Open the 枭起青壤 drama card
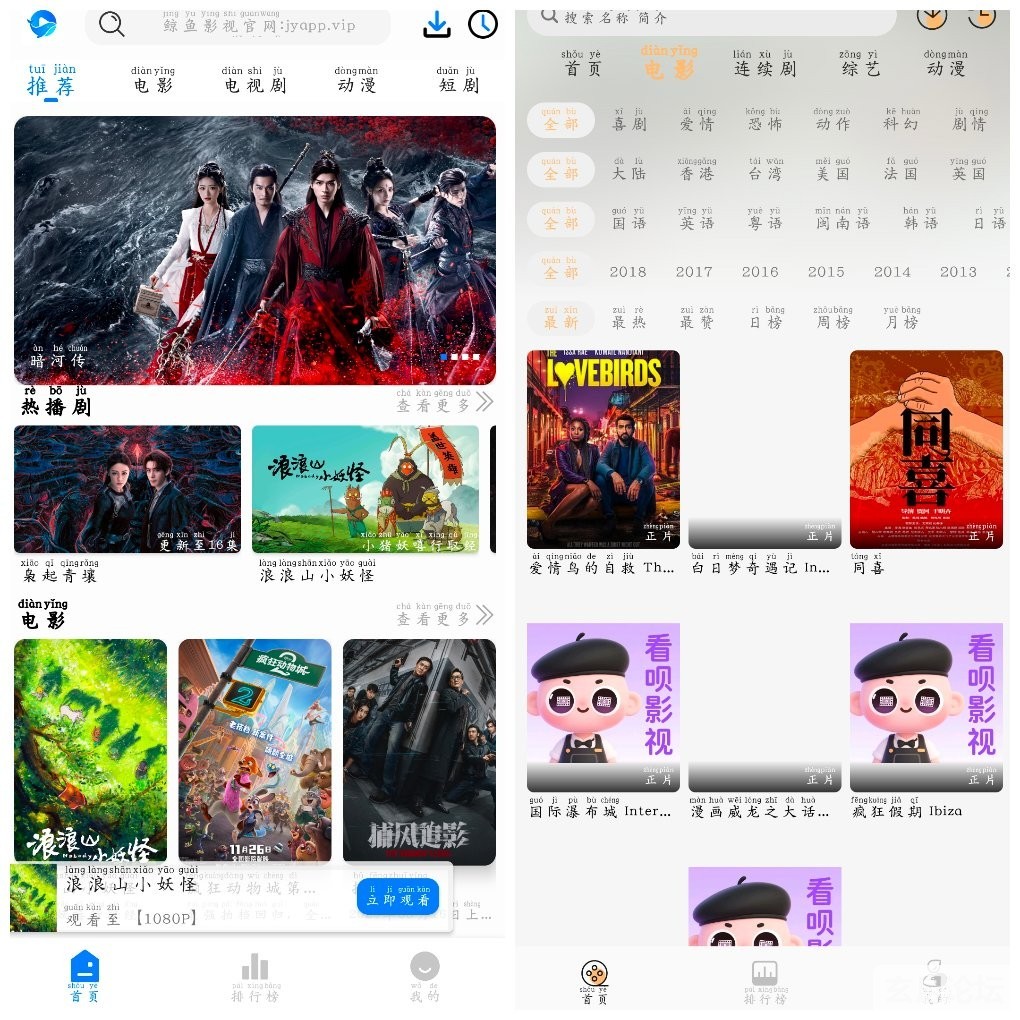This screenshot has height=1020, width=1020. point(127,490)
